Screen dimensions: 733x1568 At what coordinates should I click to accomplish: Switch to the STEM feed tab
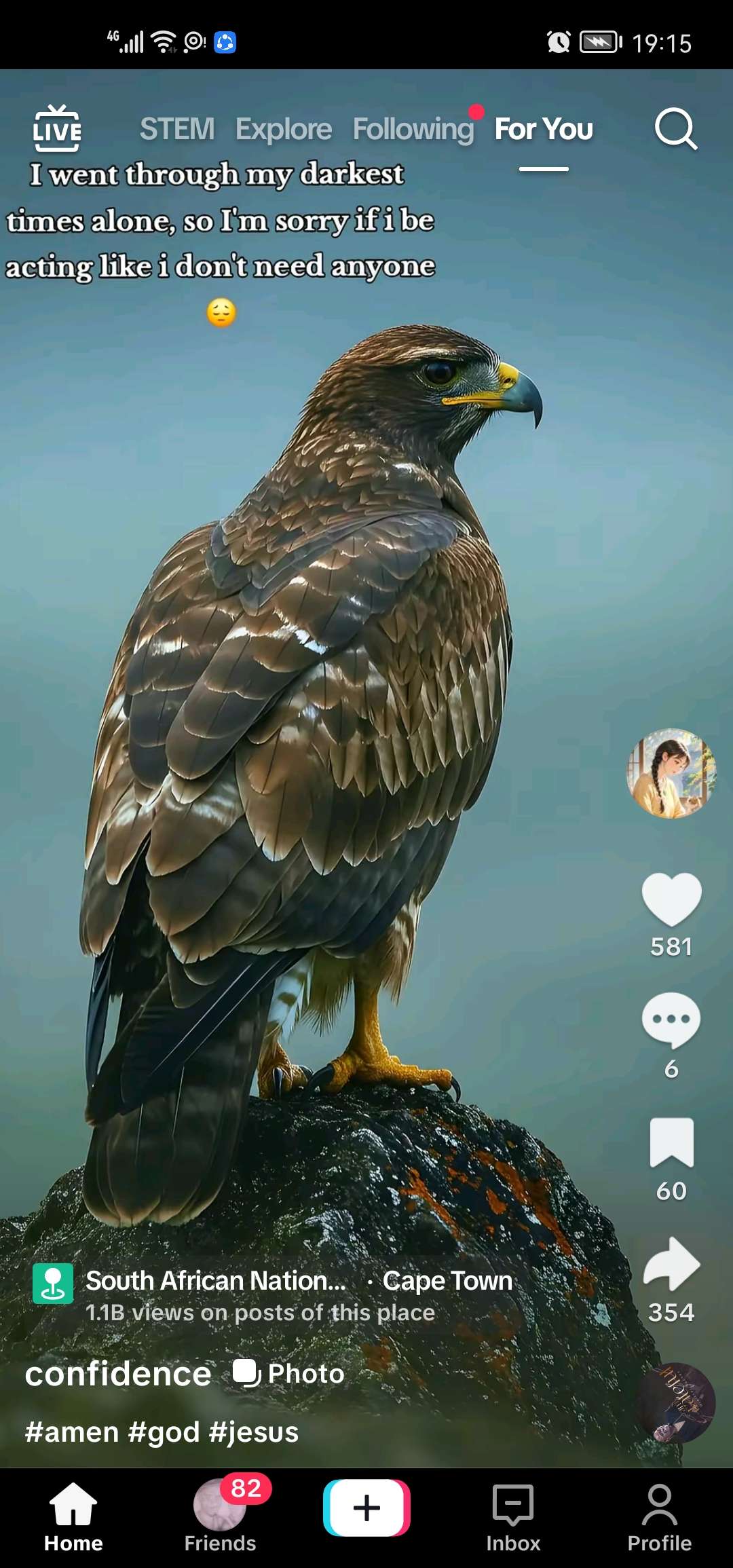[176, 129]
